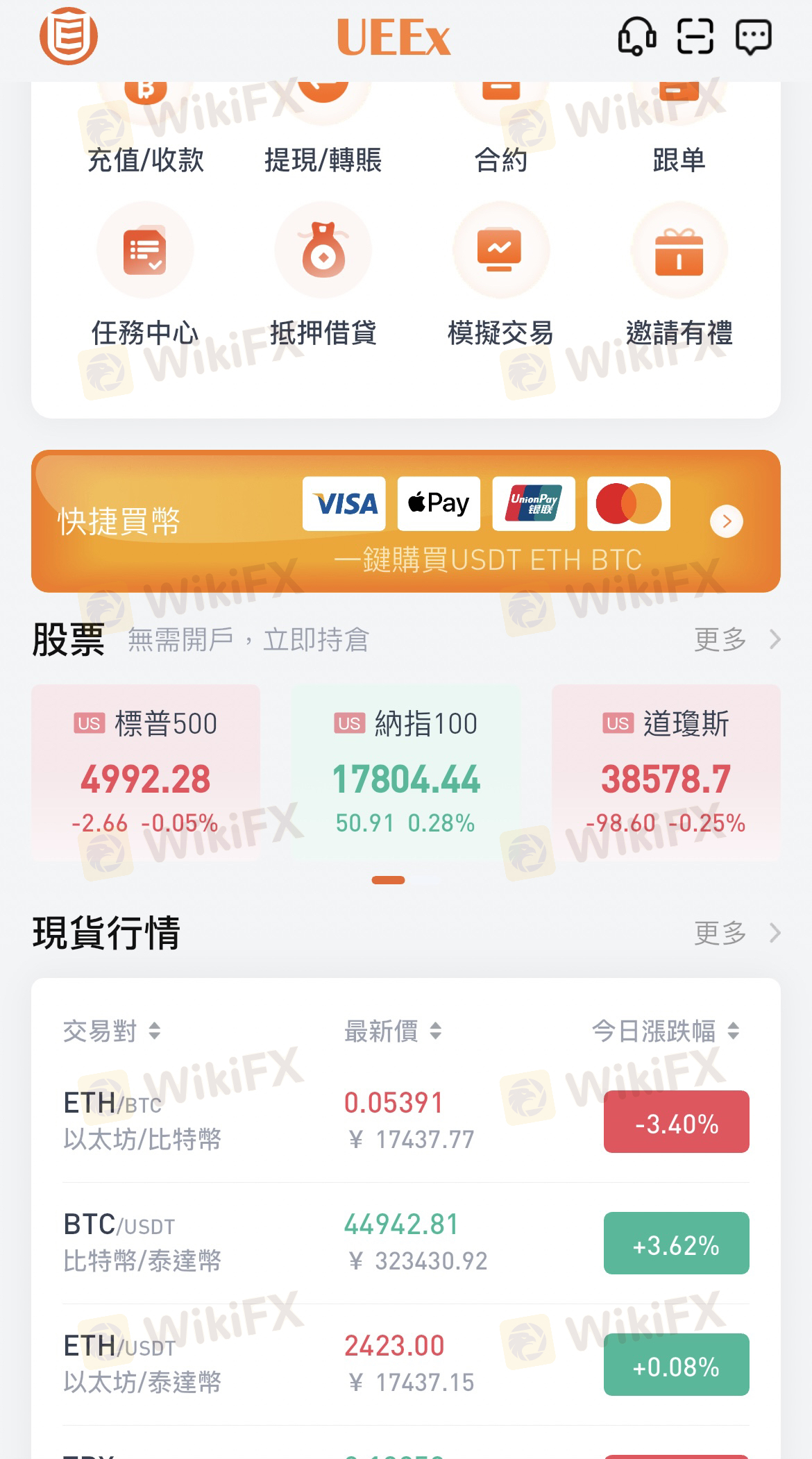
Task: Open the 納指100 index card
Action: coord(406,773)
